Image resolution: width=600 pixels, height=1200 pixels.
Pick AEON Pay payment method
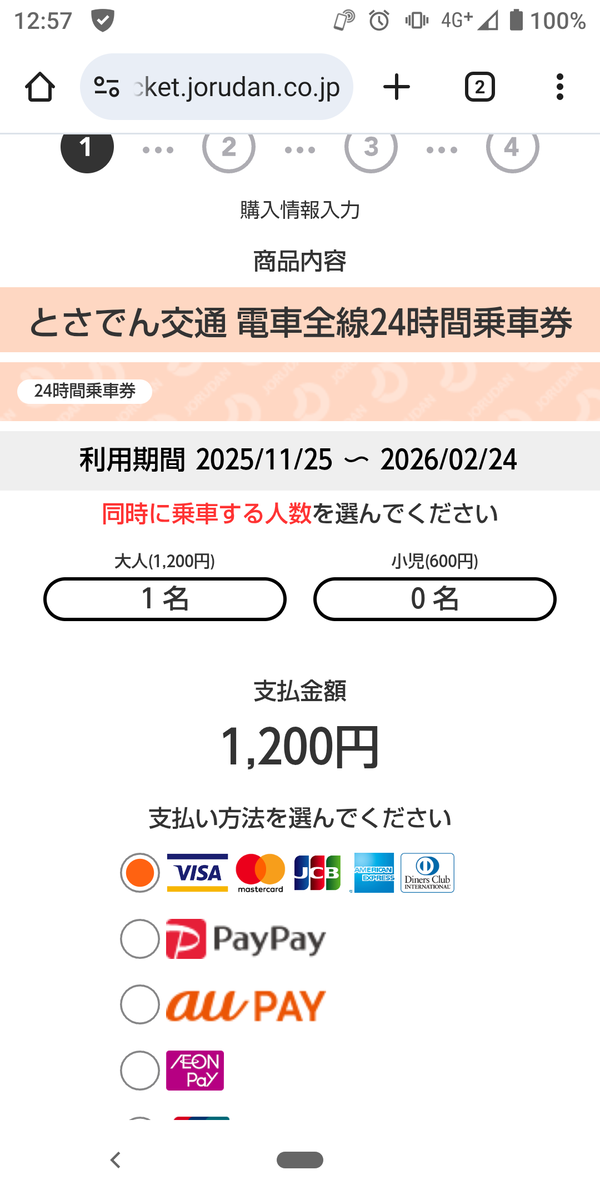(139, 1070)
